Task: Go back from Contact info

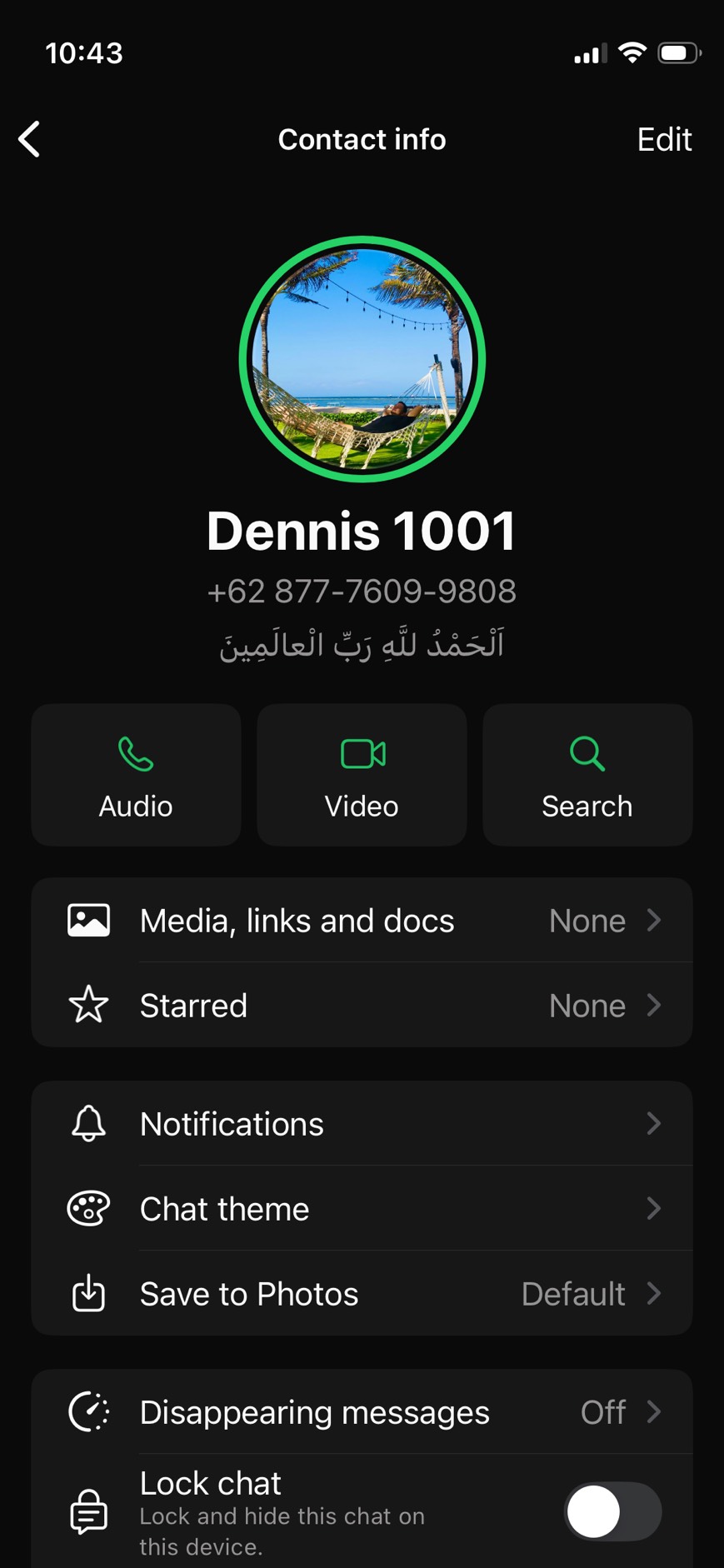Action: [x=30, y=139]
